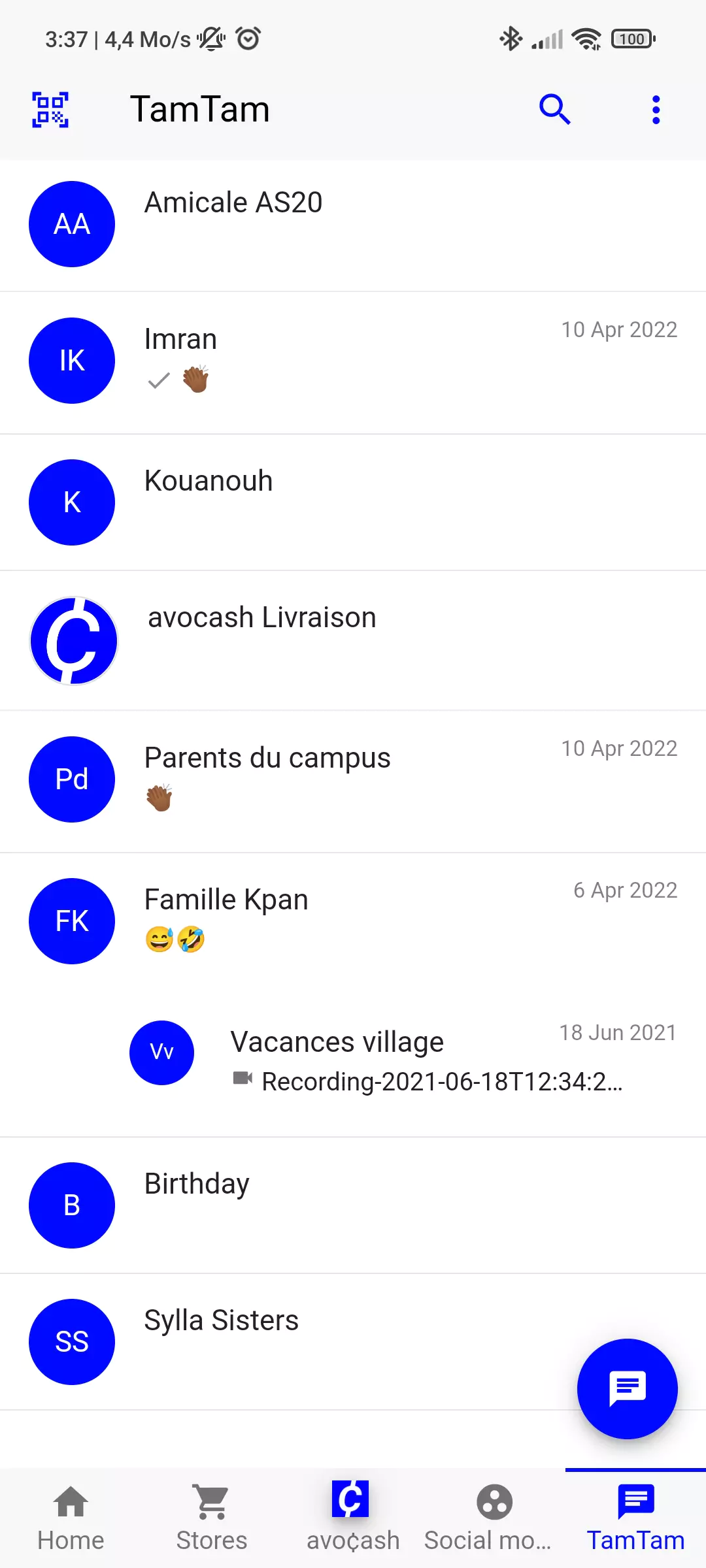This screenshot has height=1568, width=706.
Task: Tap the avocash Livraison profile avatar
Action: [72, 640]
